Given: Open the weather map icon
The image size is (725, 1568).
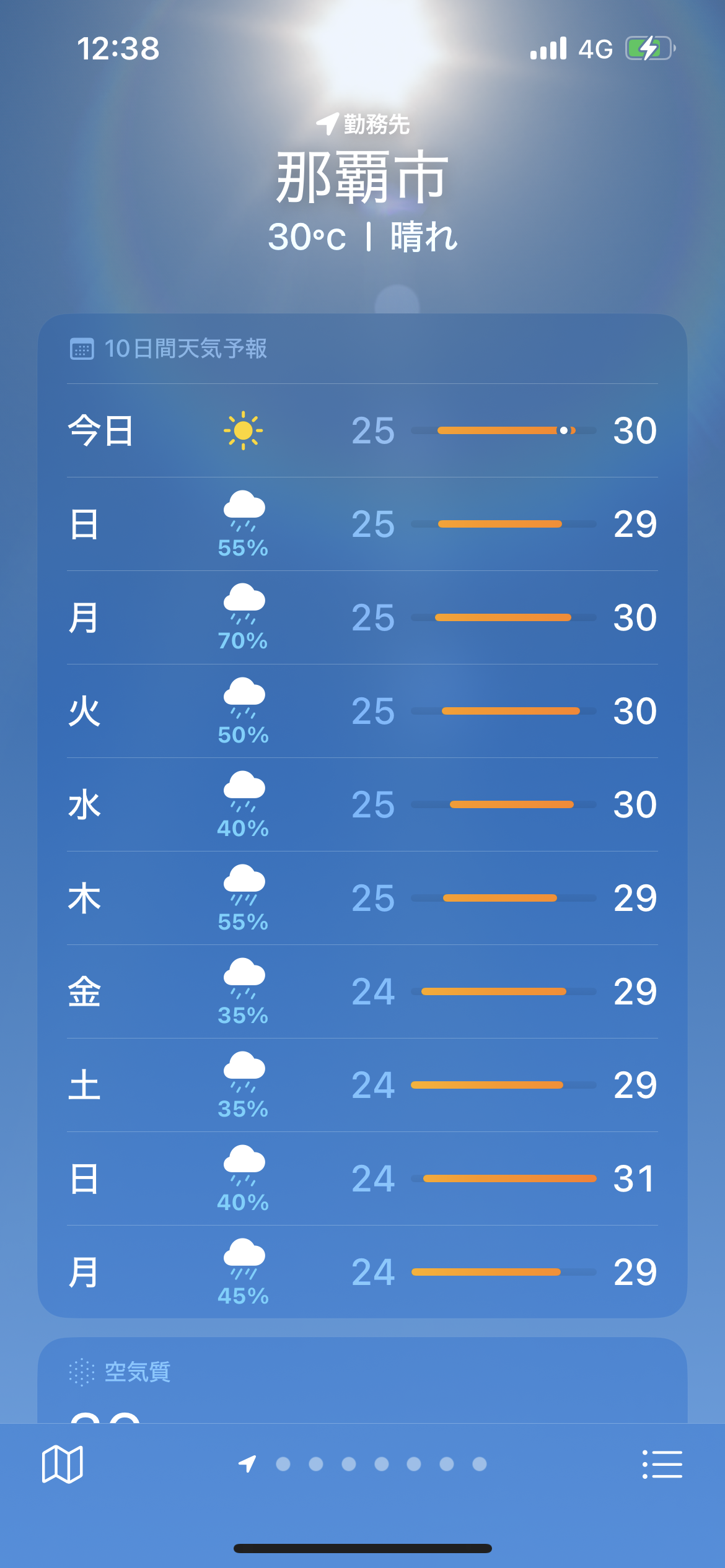Looking at the screenshot, I should click(x=62, y=1465).
